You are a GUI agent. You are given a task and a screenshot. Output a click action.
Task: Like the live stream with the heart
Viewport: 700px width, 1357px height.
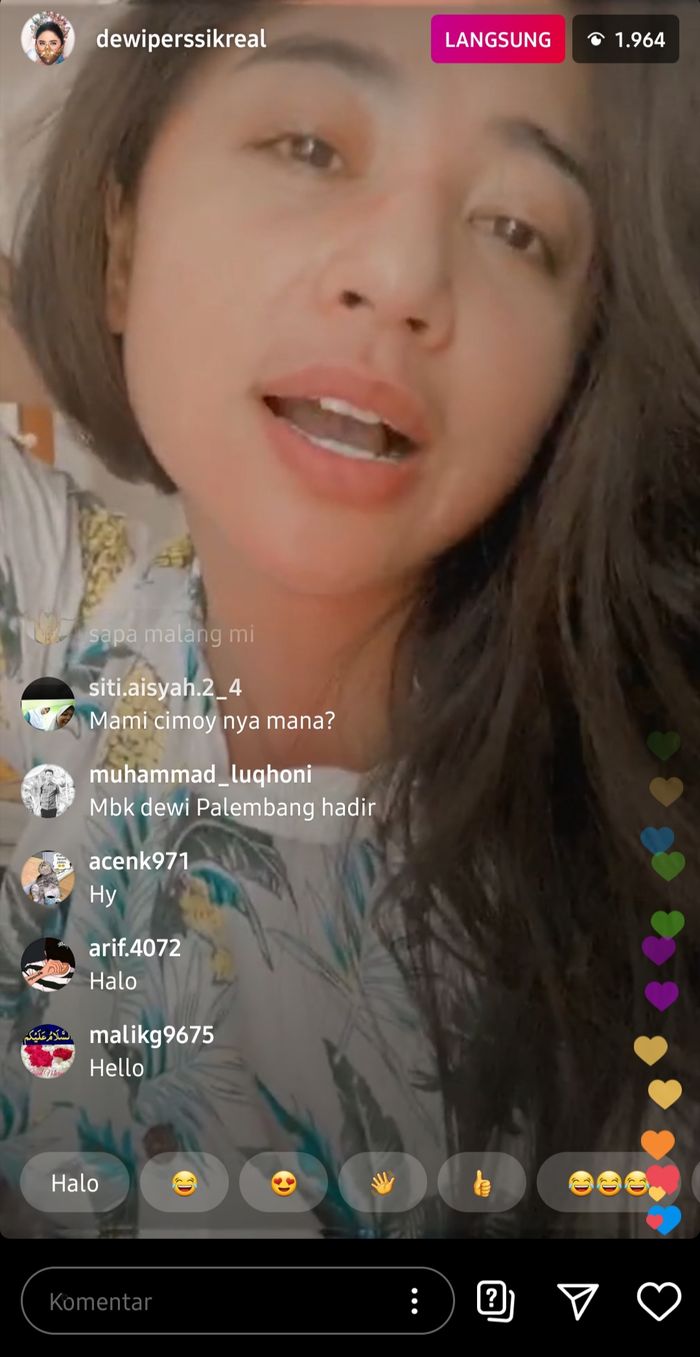(x=658, y=1301)
